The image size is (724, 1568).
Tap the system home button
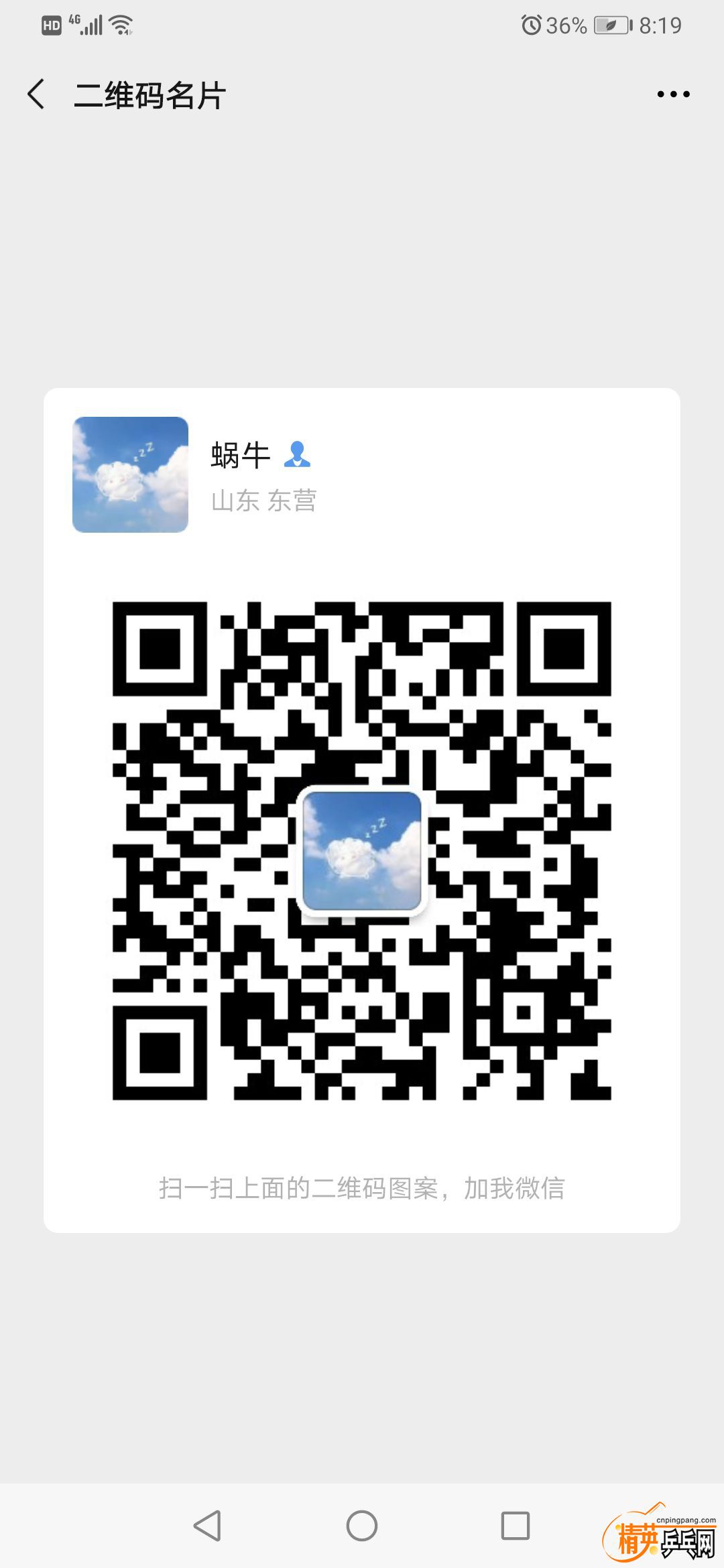tap(362, 1526)
